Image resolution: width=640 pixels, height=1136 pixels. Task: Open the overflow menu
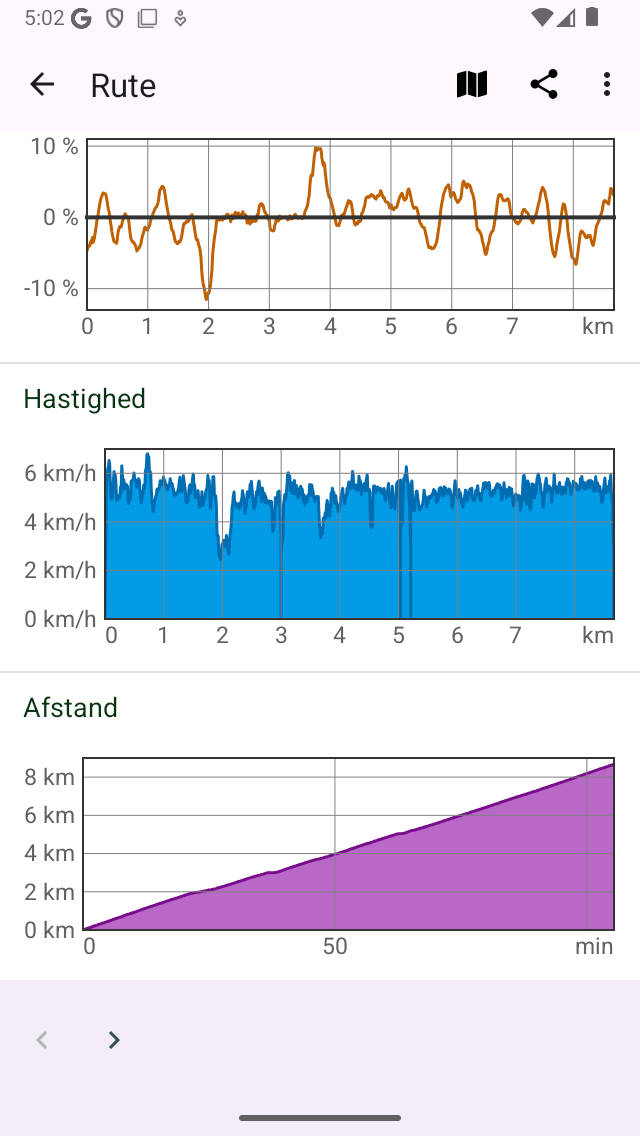[607, 85]
